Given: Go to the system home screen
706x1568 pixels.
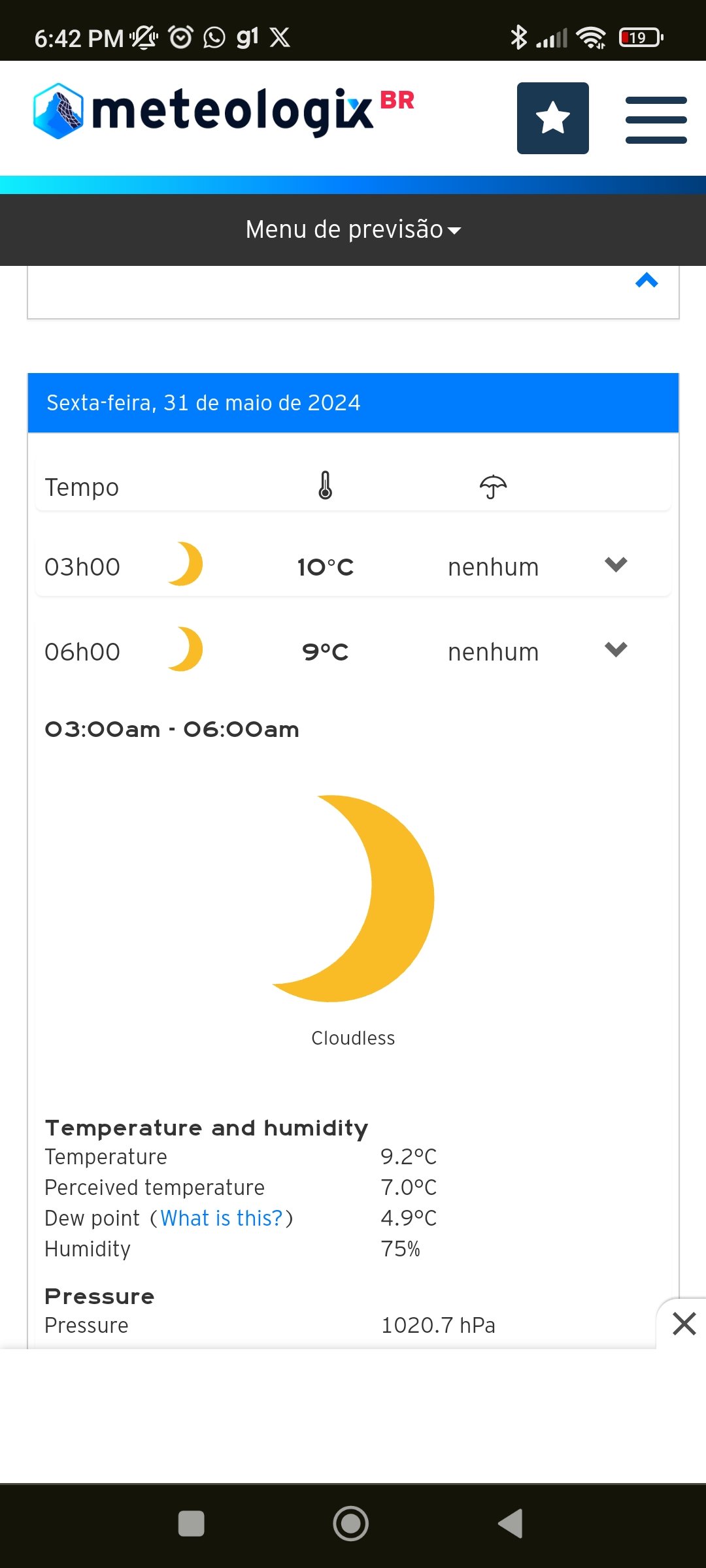Looking at the screenshot, I should (351, 1524).
